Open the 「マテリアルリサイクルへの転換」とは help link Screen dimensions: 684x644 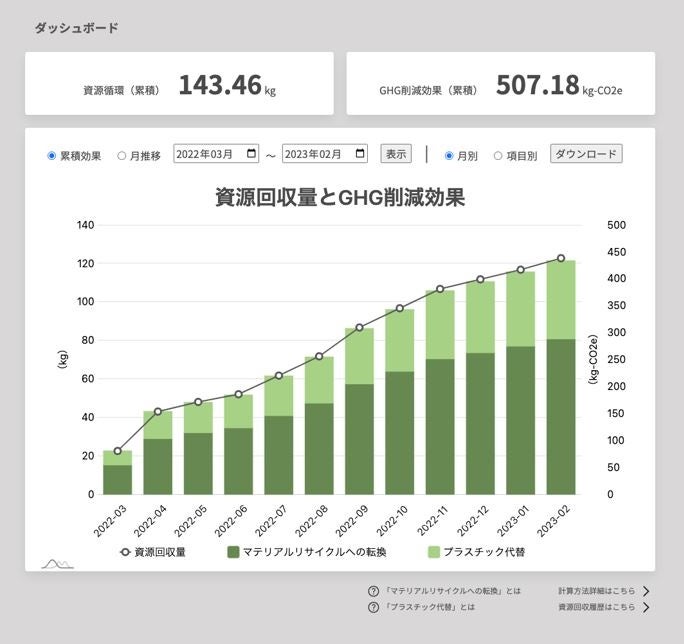[x=444, y=591]
